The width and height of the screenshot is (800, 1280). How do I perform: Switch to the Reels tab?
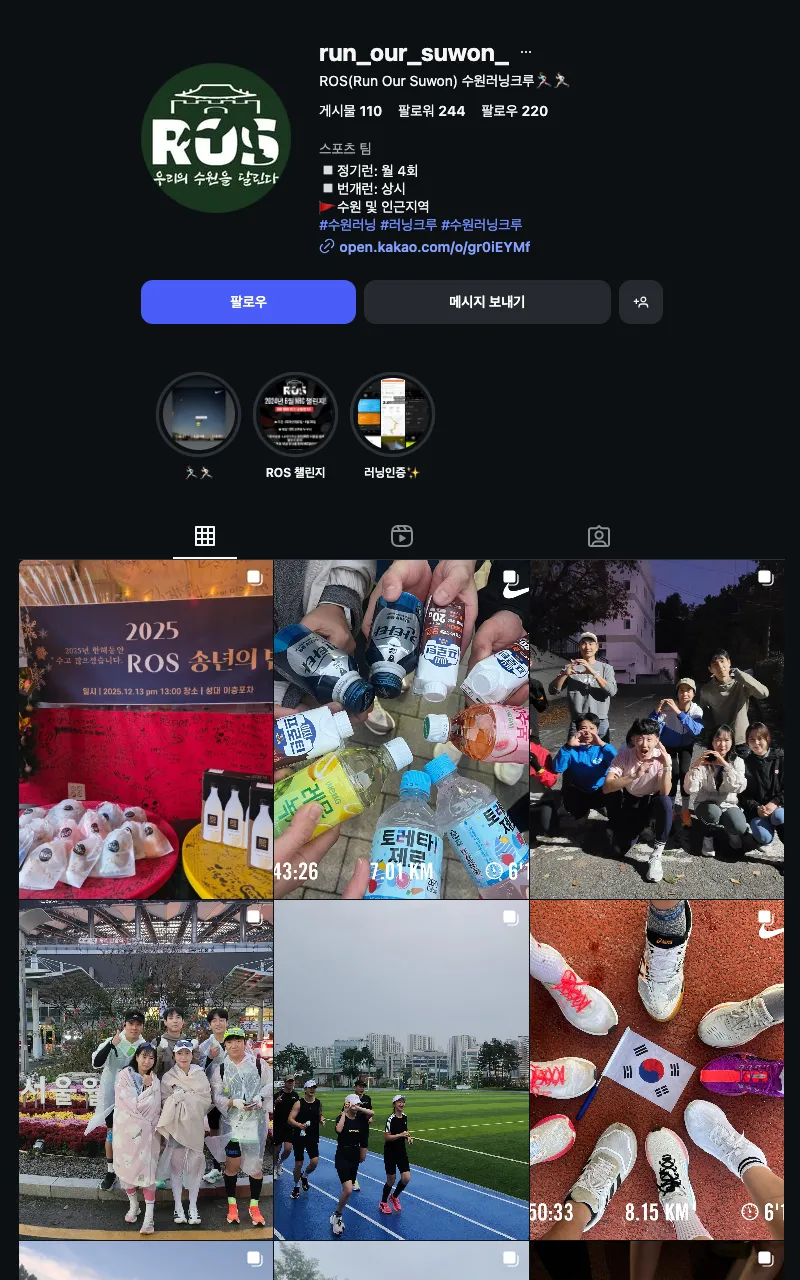[401, 536]
